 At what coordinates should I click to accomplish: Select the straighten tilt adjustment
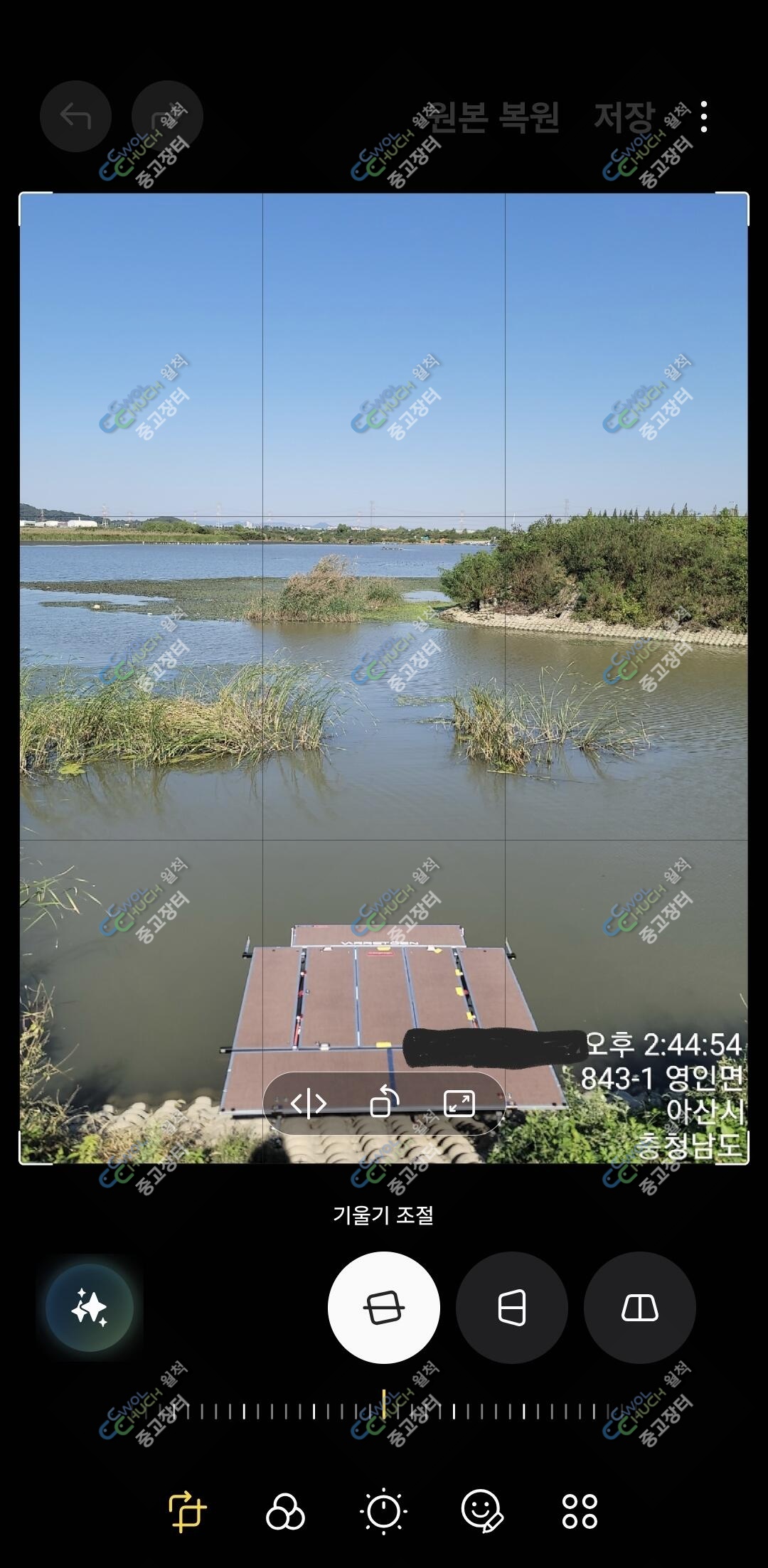384,1307
